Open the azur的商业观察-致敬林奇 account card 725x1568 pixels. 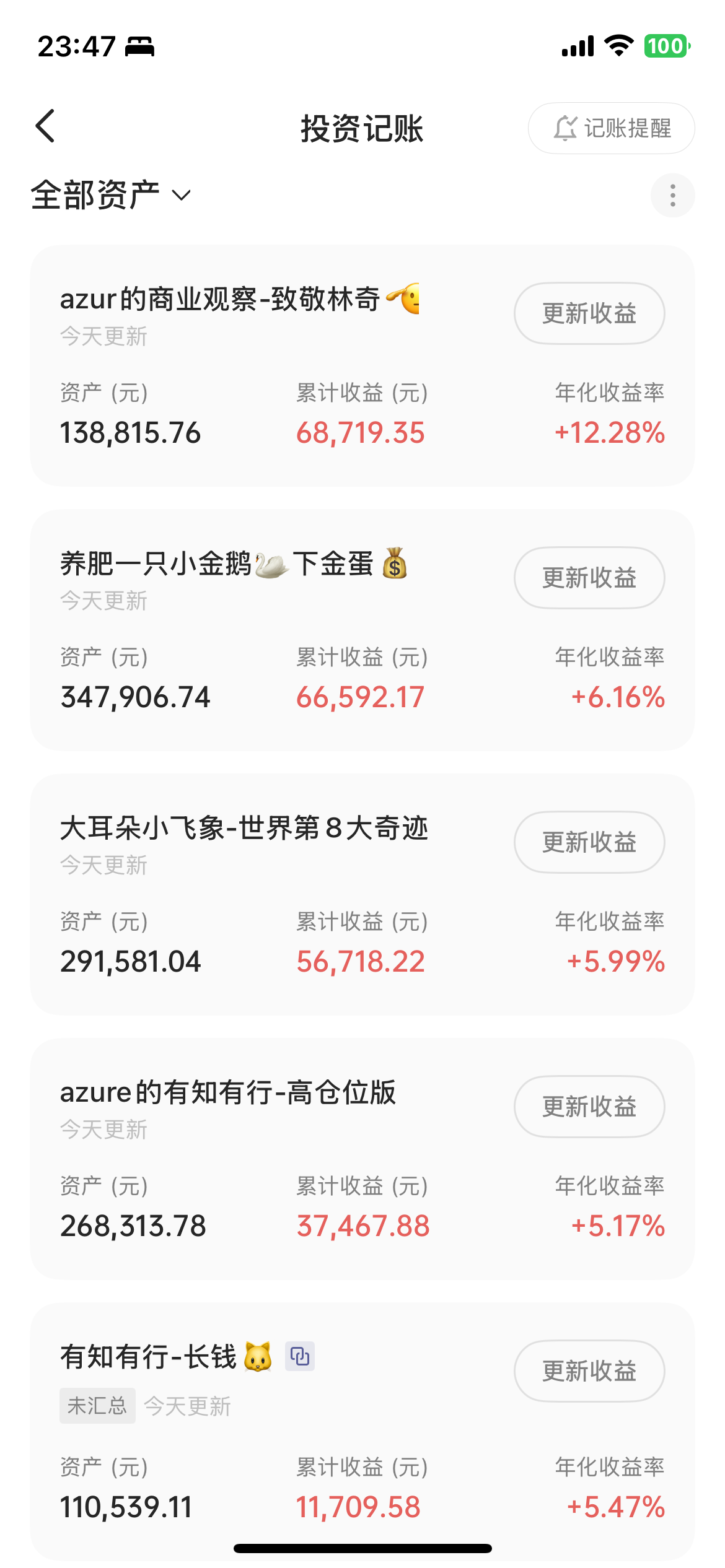pos(362,366)
